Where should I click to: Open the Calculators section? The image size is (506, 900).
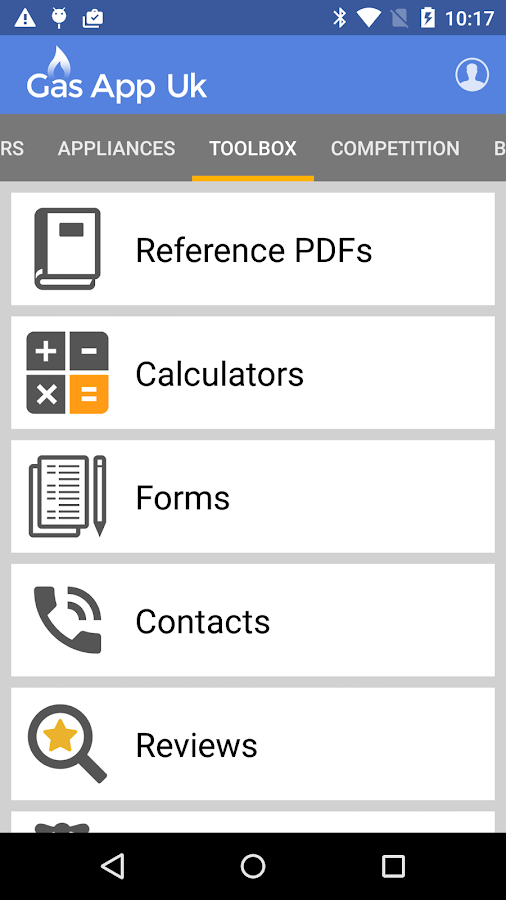253,373
